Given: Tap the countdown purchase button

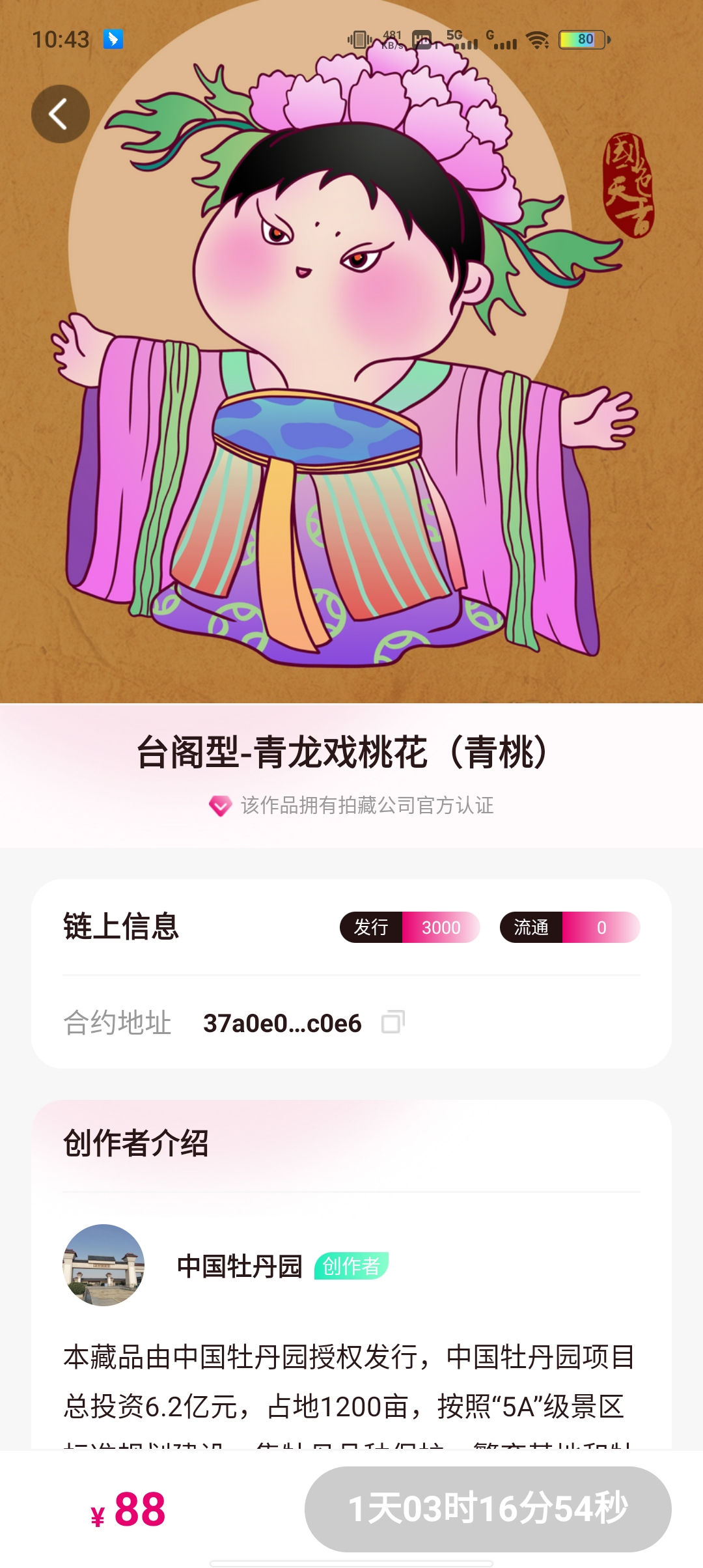Looking at the screenshot, I should [488, 1508].
